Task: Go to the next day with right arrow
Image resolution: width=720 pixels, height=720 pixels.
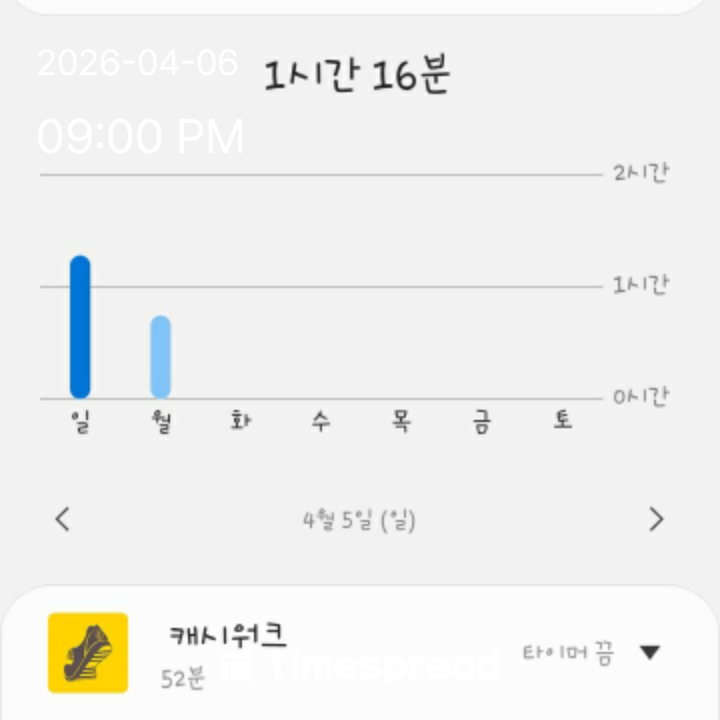Action: click(x=656, y=519)
